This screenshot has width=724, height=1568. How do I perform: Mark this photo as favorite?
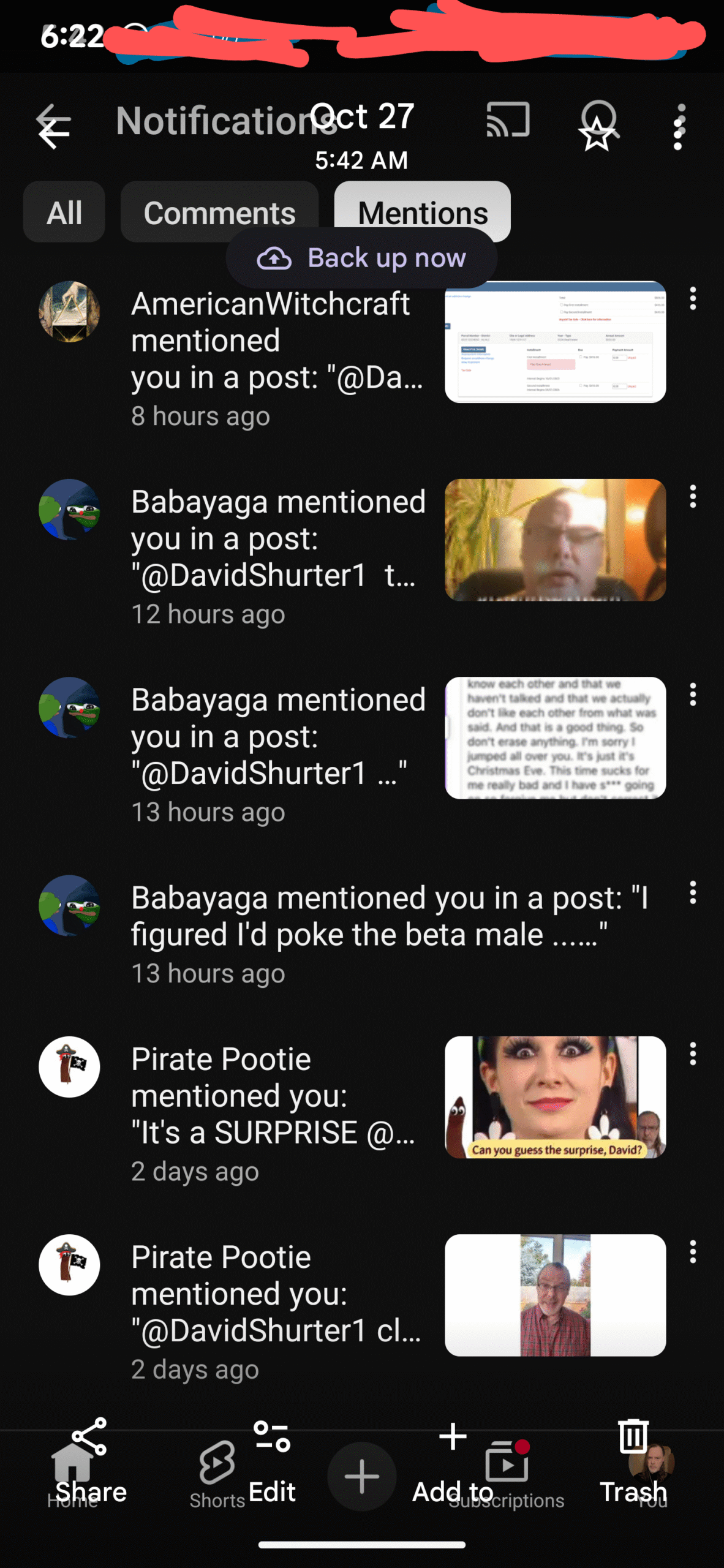point(597,136)
